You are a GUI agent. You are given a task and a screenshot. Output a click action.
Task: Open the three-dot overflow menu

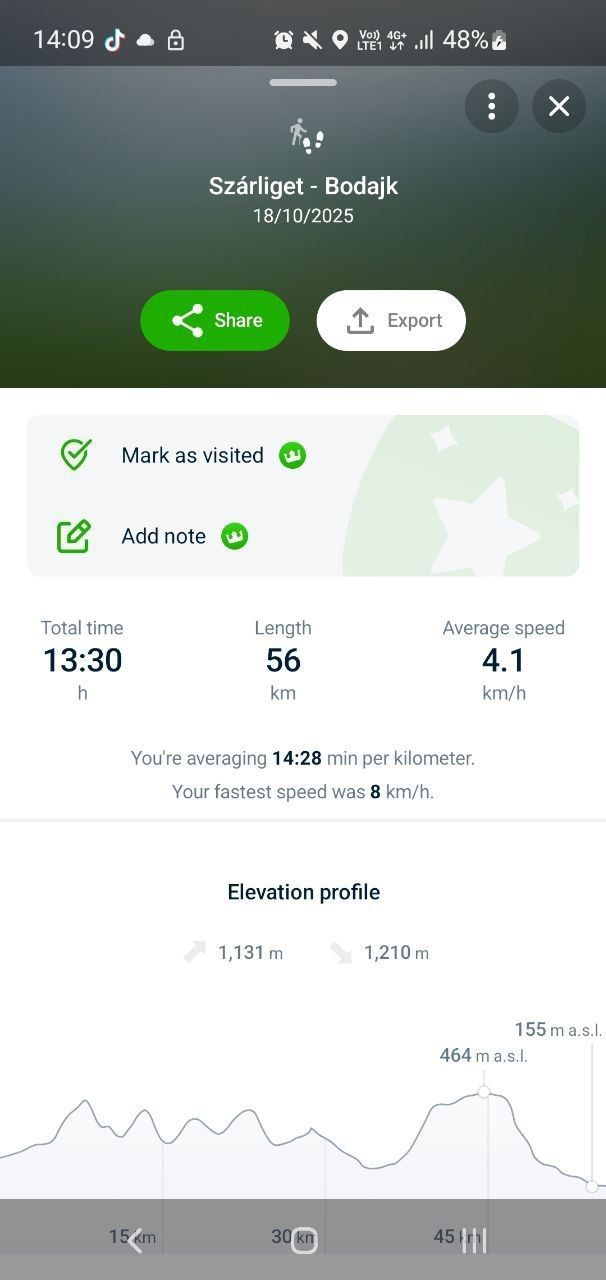coord(491,106)
